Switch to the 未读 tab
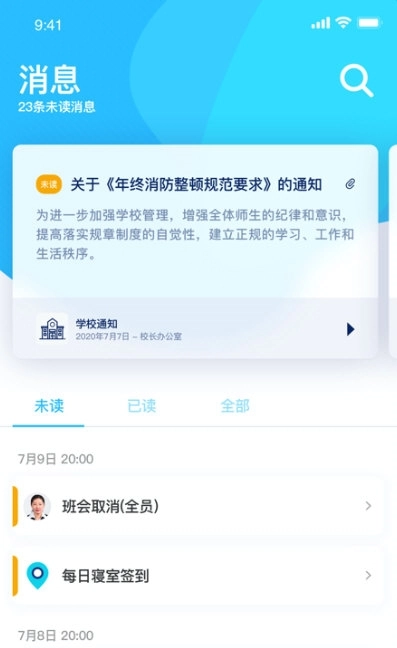 click(49, 406)
